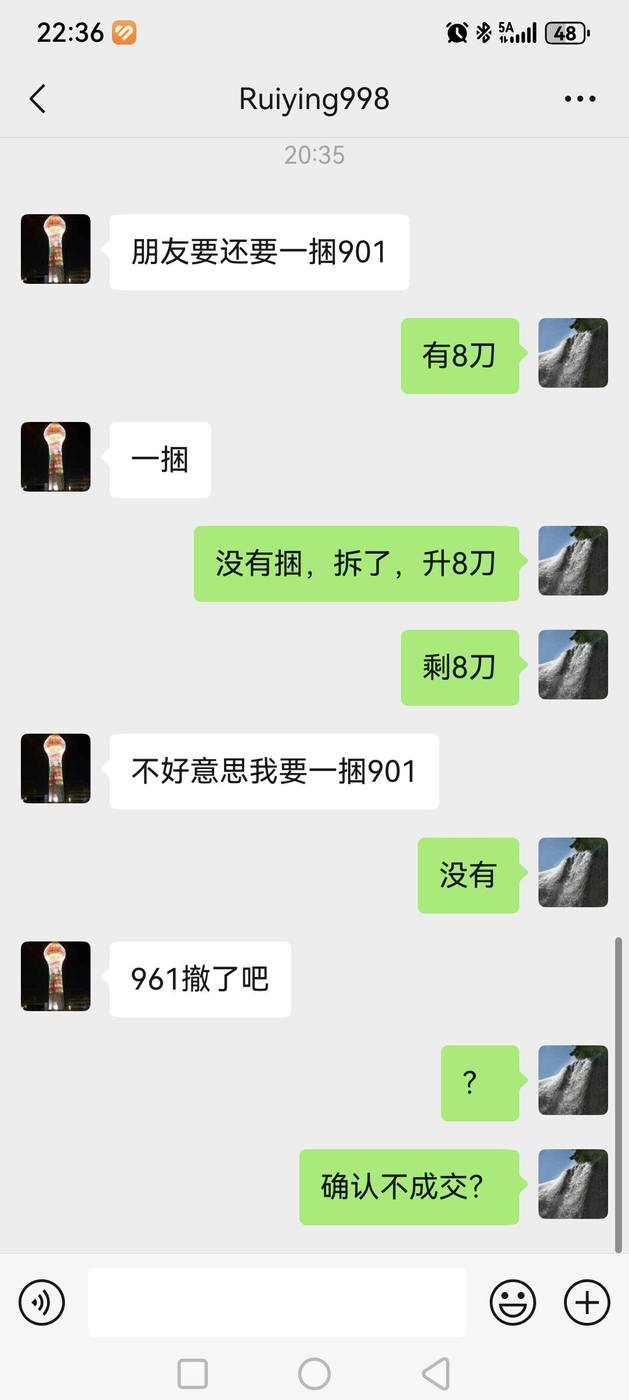Switch to voice message input

click(42, 1302)
